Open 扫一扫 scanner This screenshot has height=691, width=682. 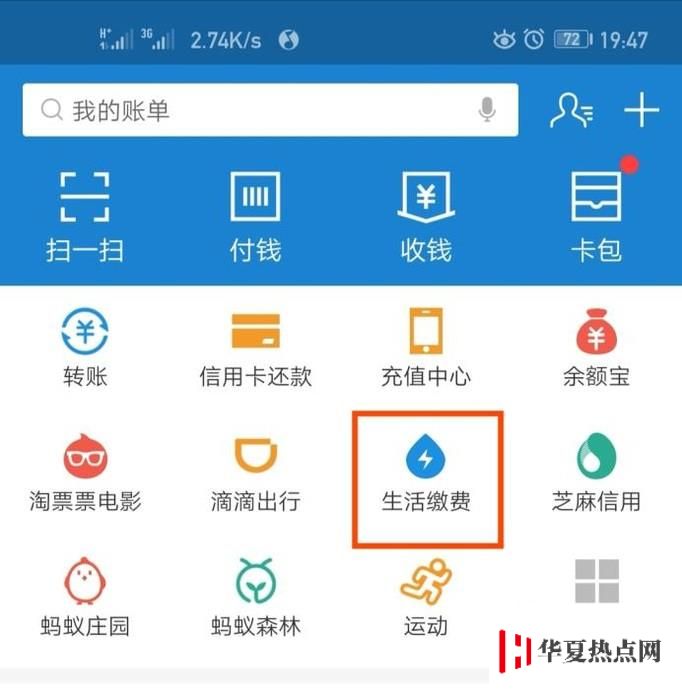(85, 215)
